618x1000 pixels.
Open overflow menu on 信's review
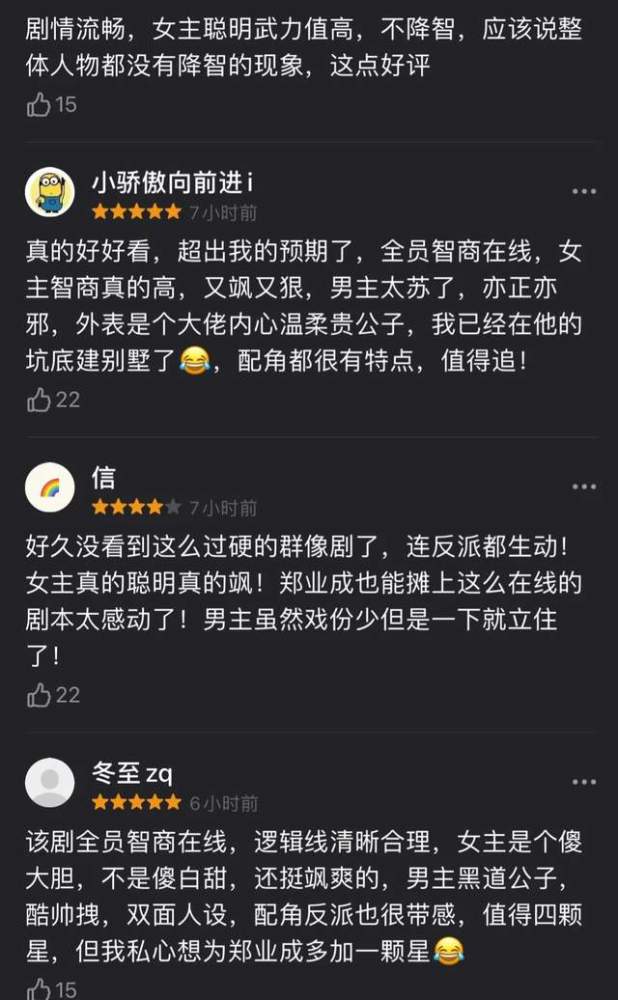pyautogui.click(x=583, y=487)
